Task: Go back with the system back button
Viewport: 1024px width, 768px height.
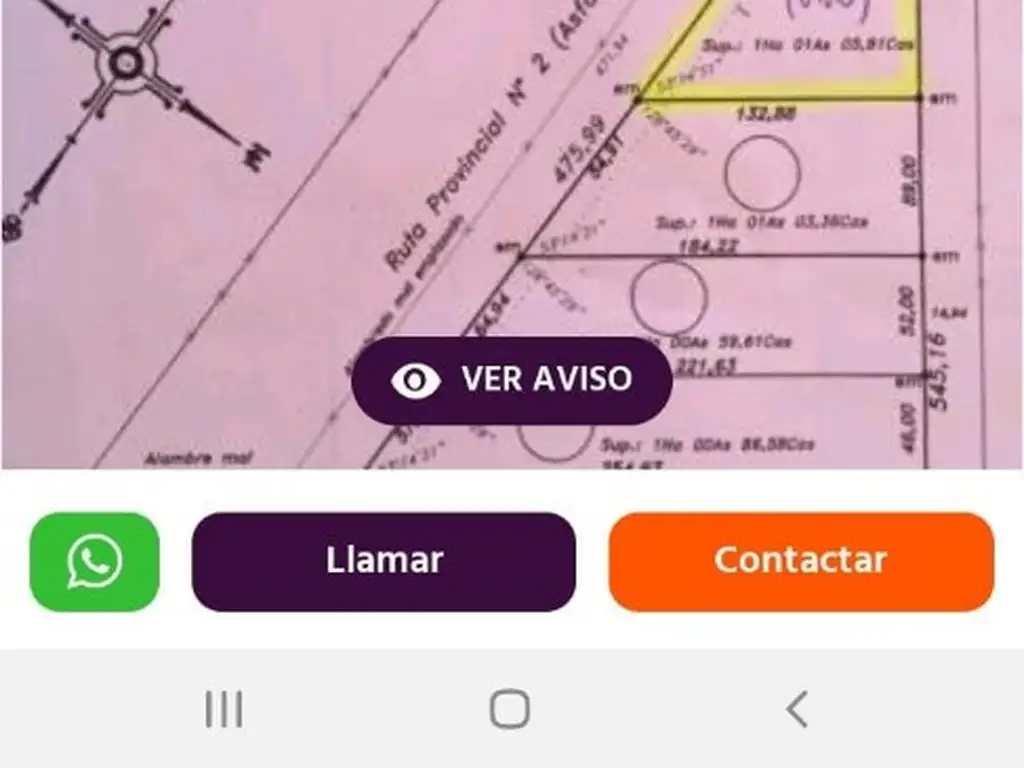Action: (797, 709)
